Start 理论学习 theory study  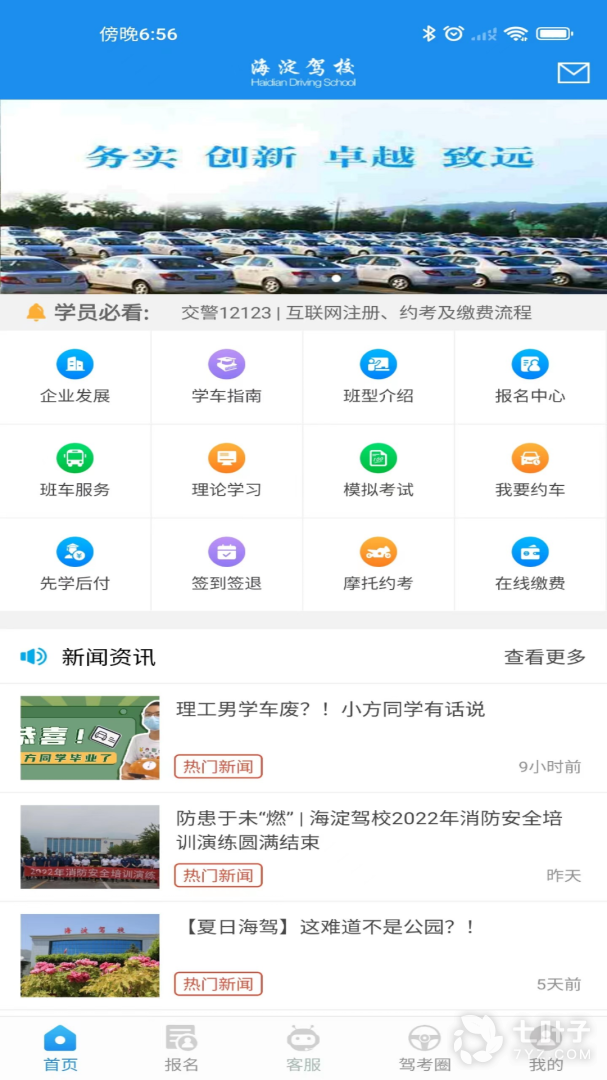point(227,471)
